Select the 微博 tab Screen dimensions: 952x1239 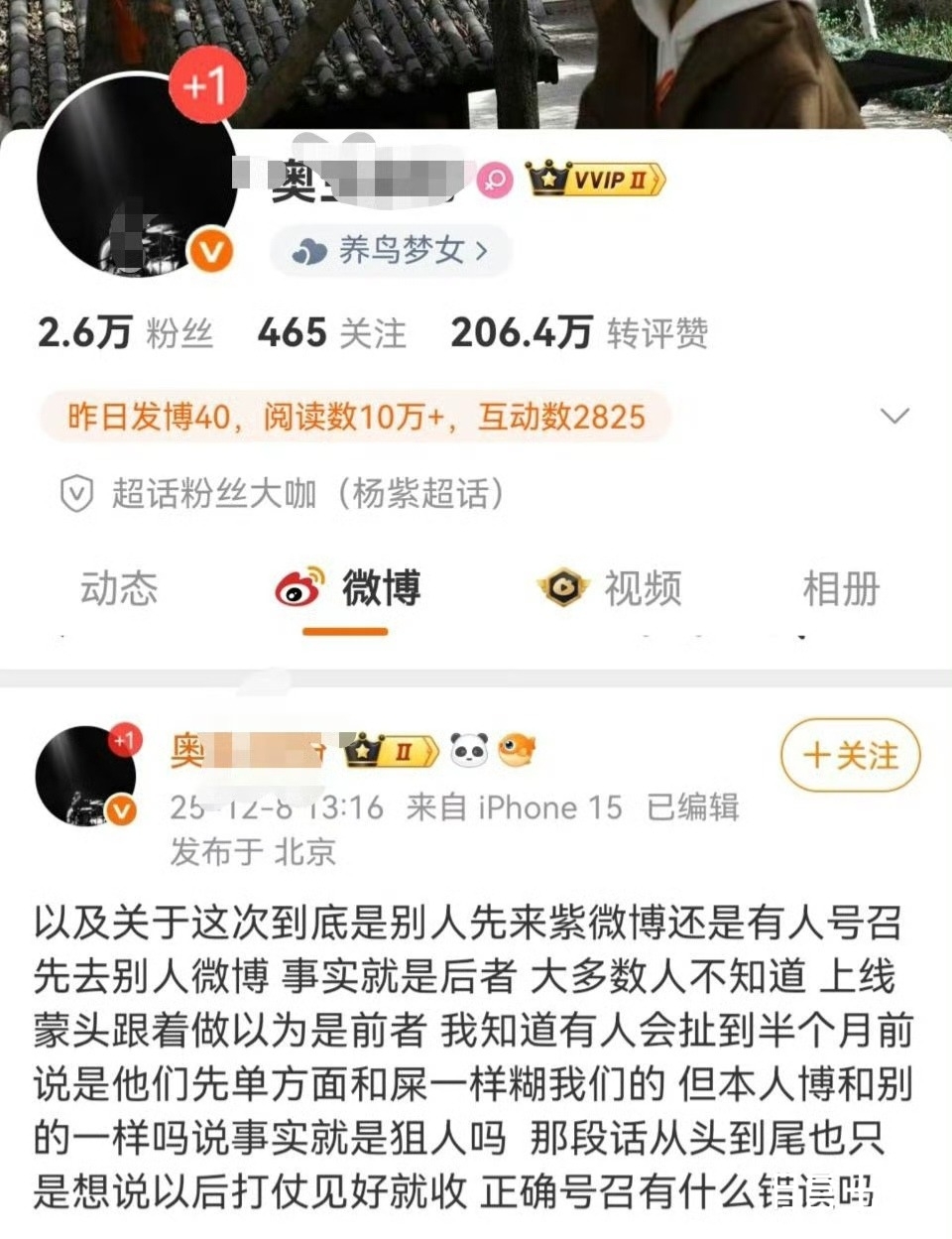pyautogui.click(x=348, y=588)
